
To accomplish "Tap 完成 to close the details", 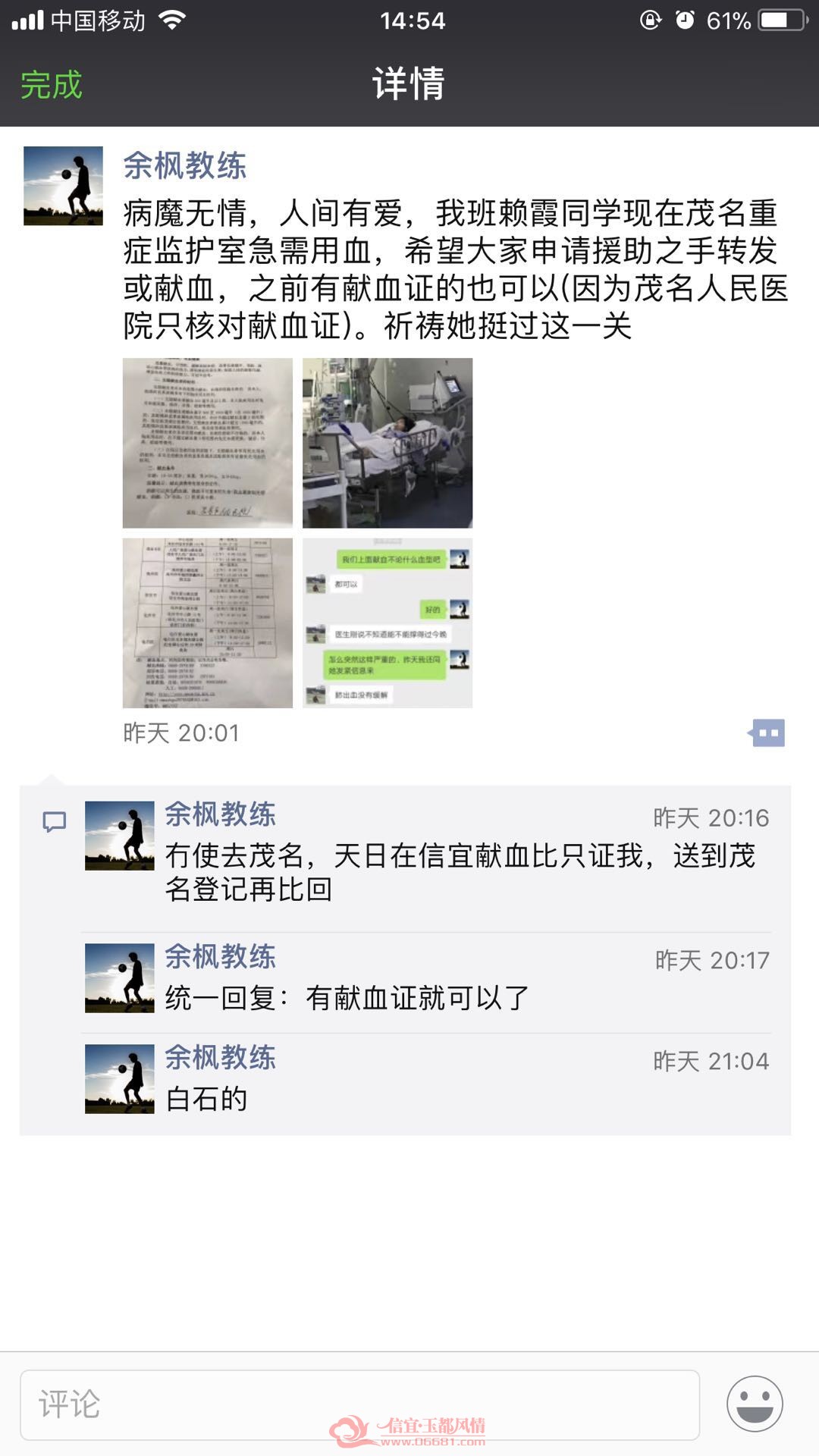I will tap(51, 84).
